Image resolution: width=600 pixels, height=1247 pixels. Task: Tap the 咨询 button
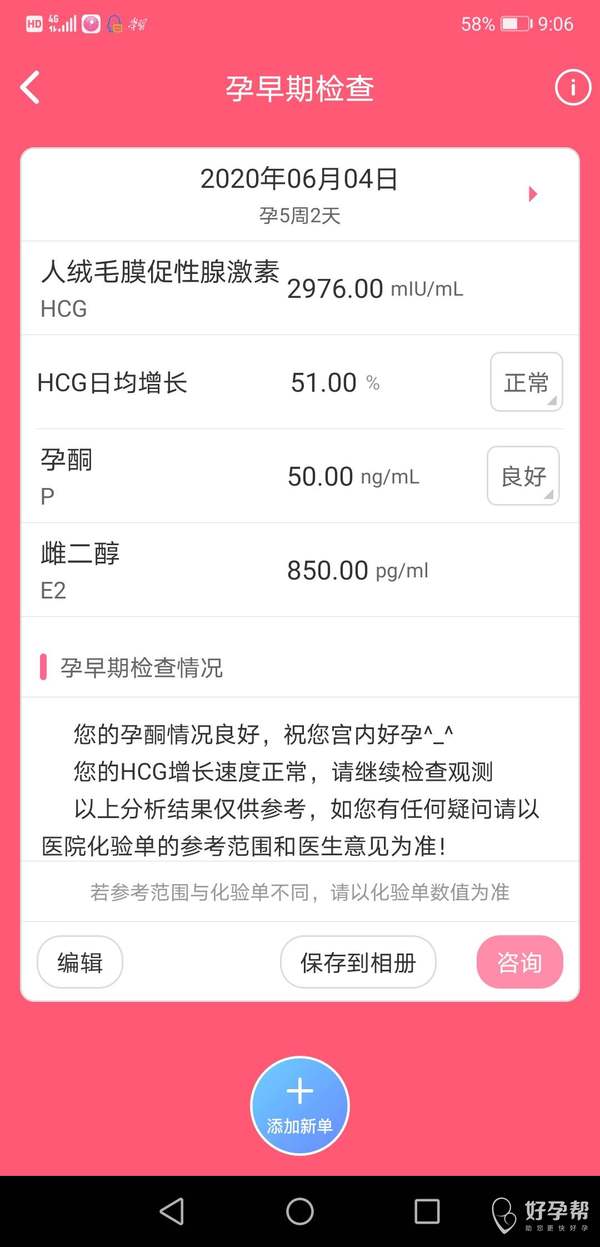pyautogui.click(x=519, y=962)
